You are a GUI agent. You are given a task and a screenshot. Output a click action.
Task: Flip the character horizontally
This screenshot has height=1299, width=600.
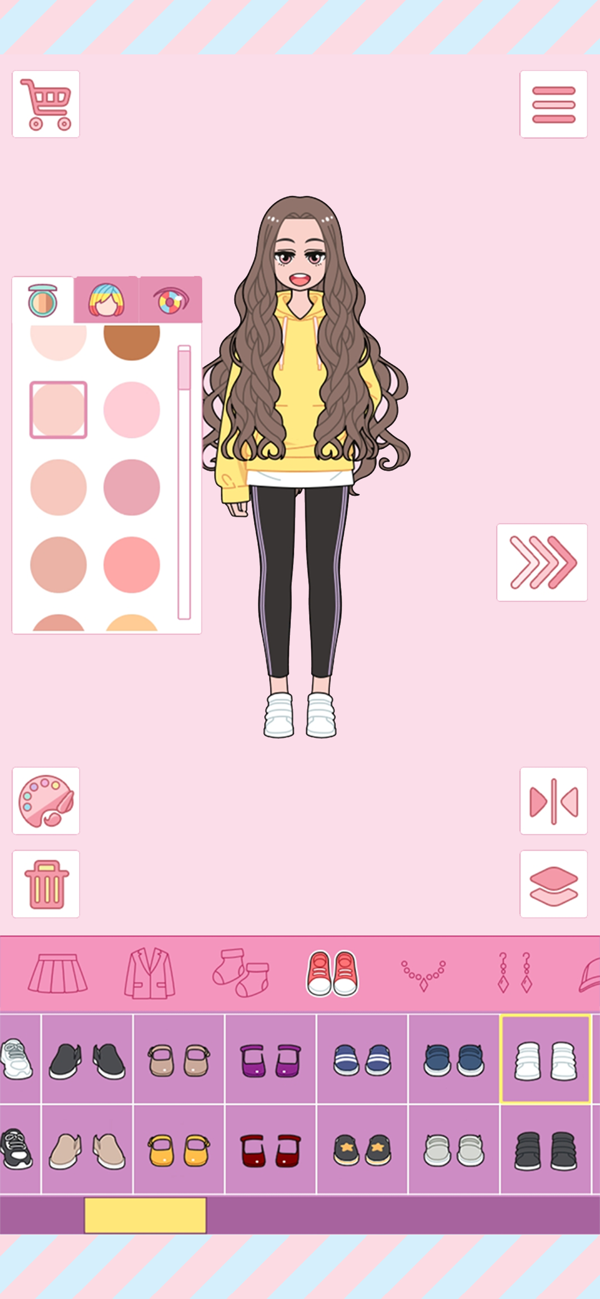tap(553, 801)
